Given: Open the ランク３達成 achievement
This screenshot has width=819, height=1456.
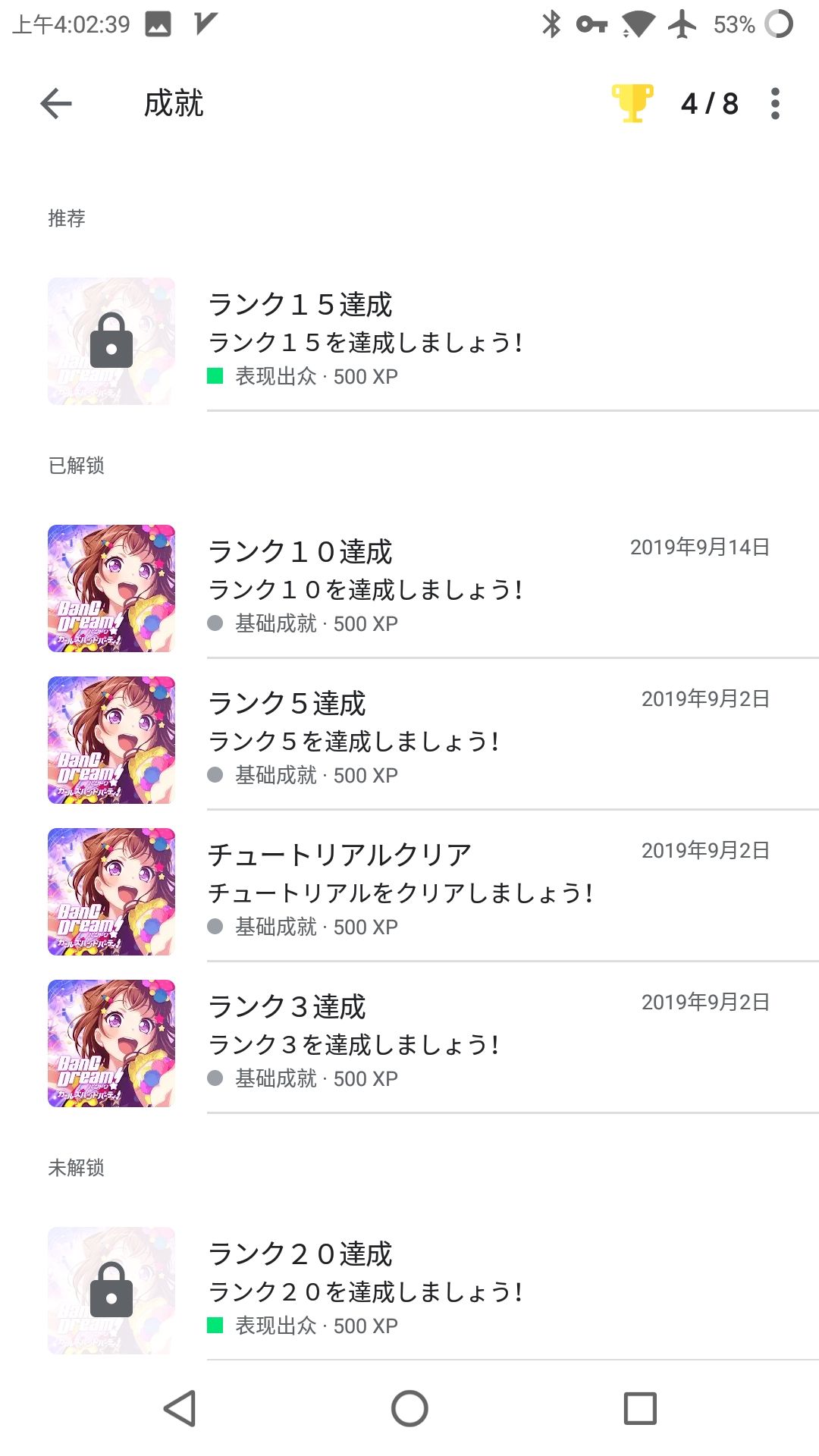Looking at the screenshot, I should point(409,1043).
